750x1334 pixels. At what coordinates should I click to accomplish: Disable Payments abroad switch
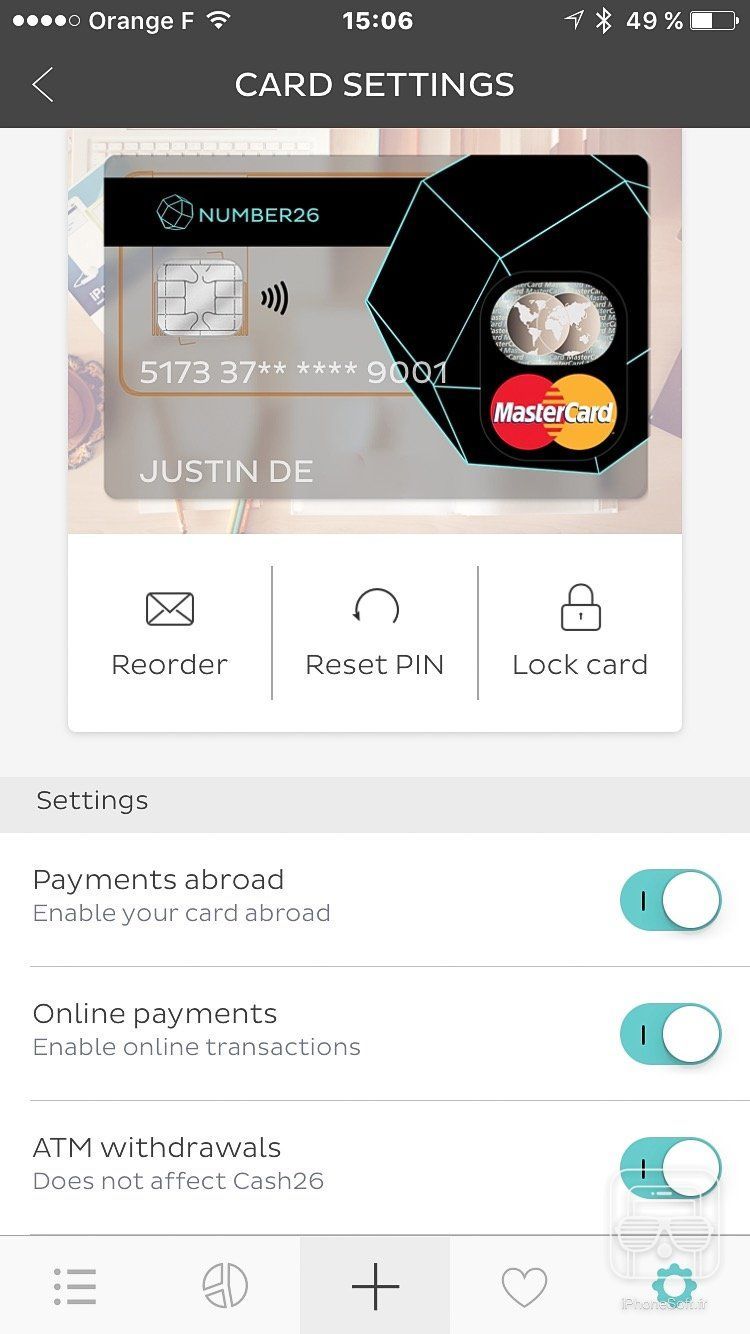click(x=670, y=900)
